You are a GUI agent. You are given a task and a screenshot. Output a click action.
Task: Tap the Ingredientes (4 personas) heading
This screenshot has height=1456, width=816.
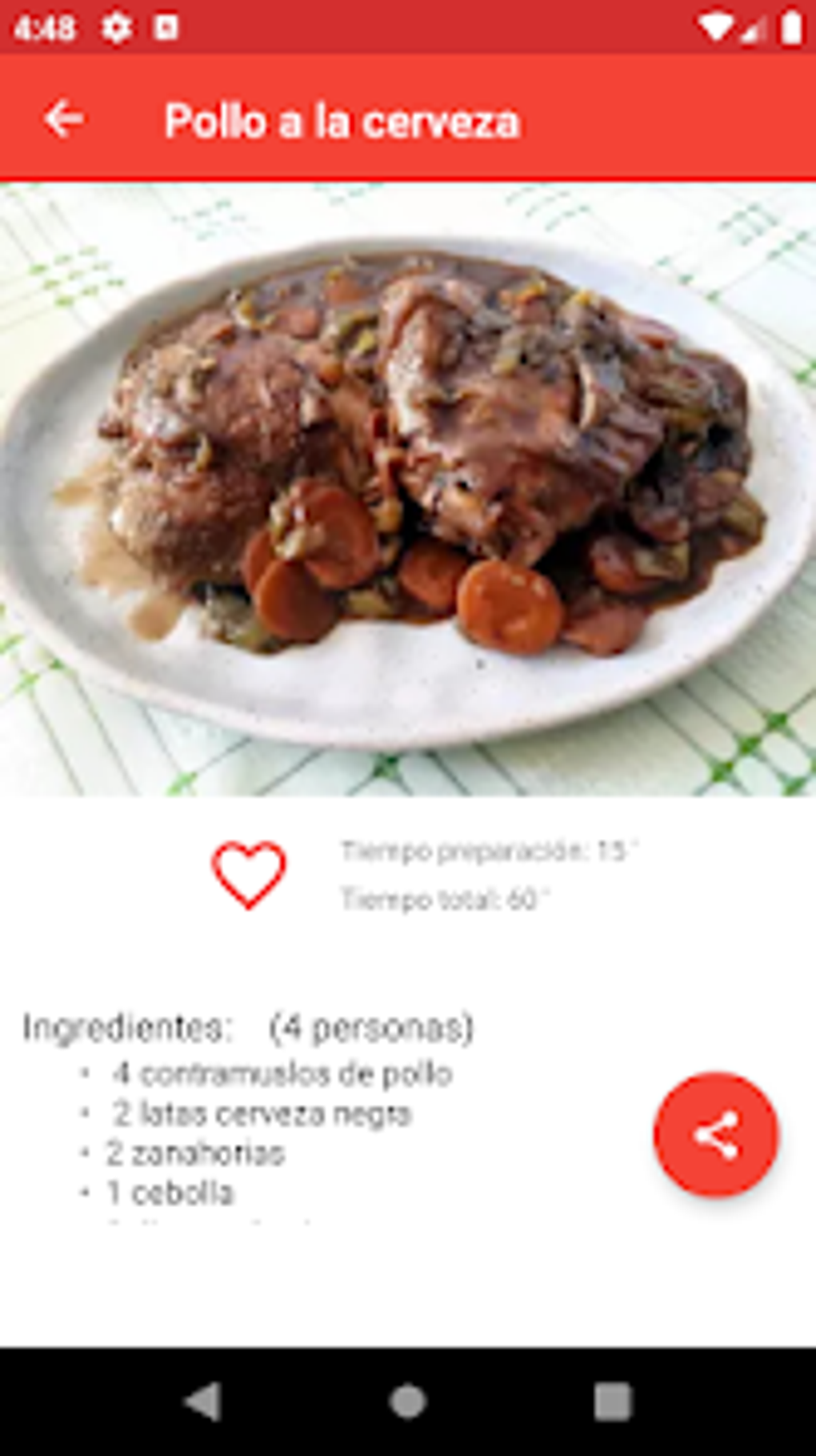point(248,1027)
